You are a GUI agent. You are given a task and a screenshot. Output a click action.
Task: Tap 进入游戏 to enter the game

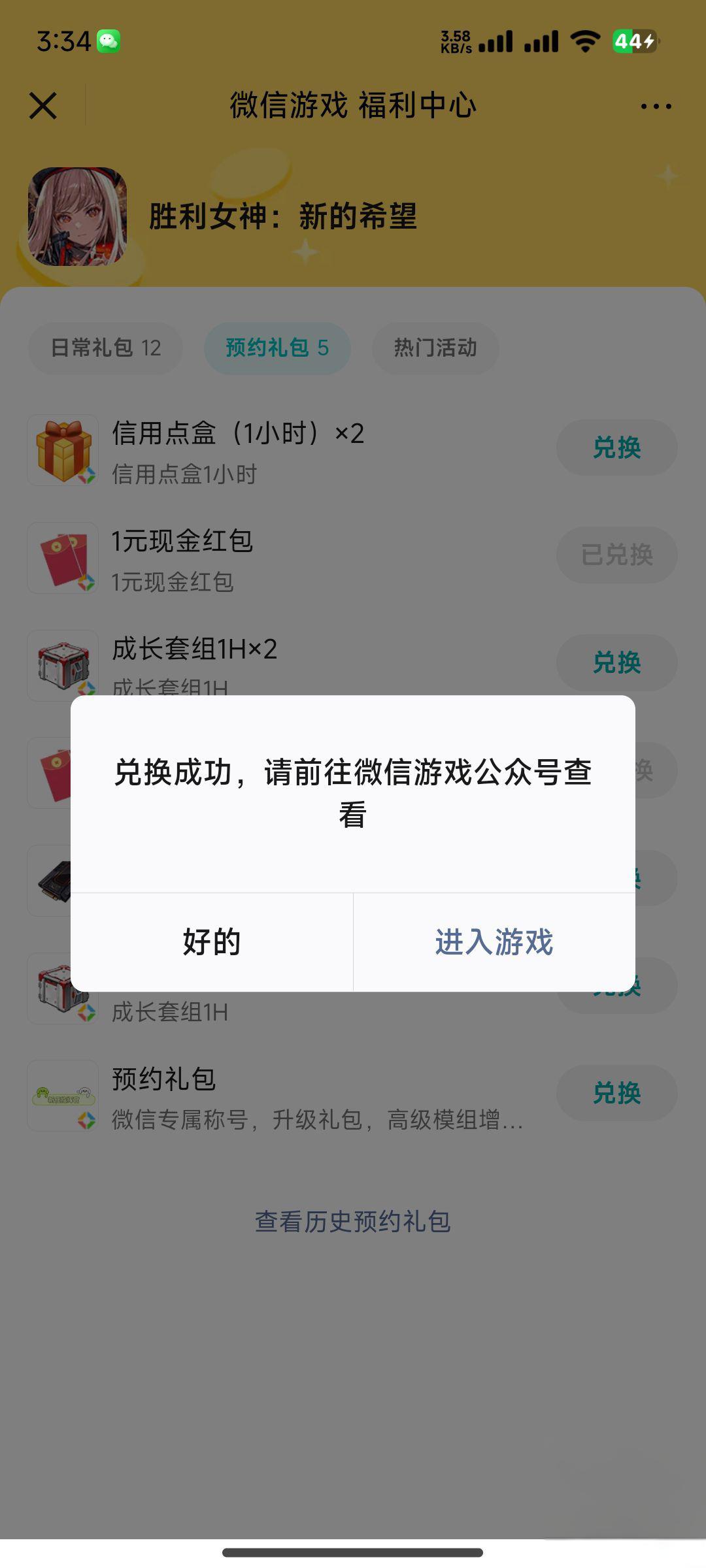click(494, 942)
